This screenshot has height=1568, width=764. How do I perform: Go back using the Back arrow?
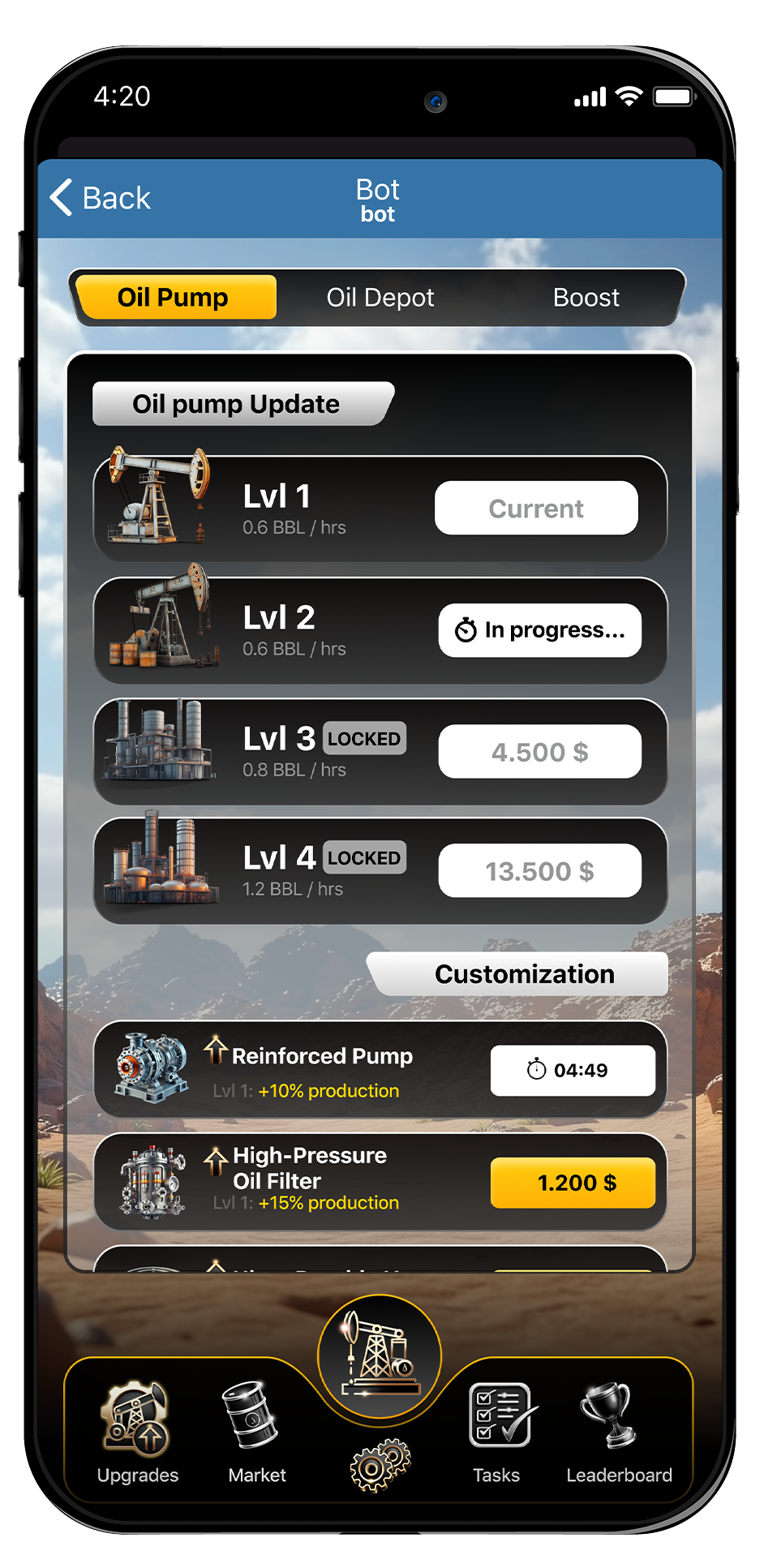click(99, 198)
